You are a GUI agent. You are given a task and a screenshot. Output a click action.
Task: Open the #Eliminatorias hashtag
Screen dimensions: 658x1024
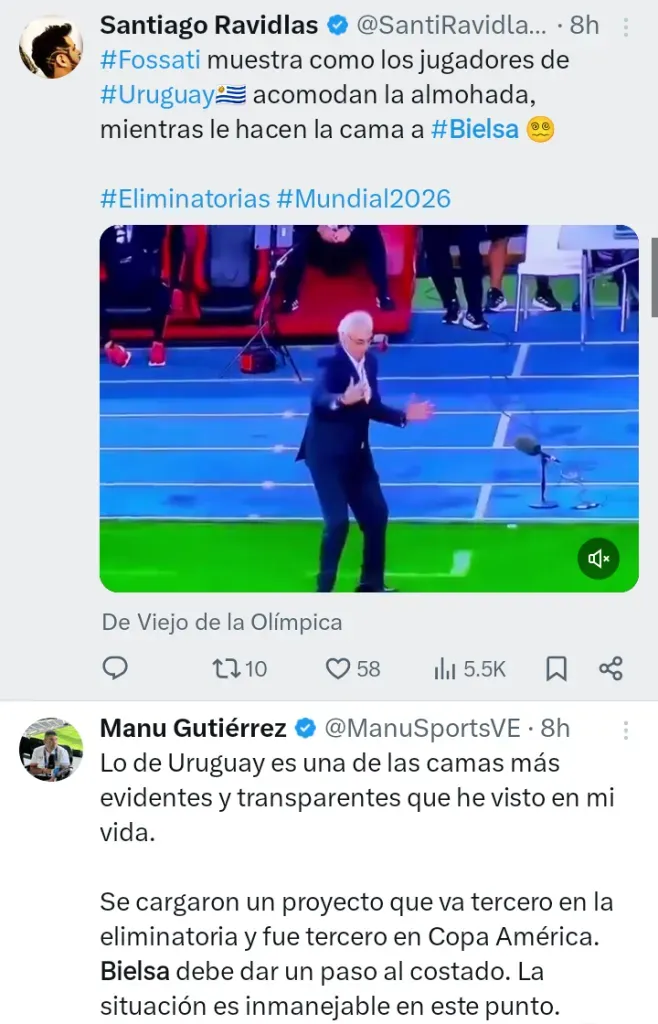pos(185,198)
